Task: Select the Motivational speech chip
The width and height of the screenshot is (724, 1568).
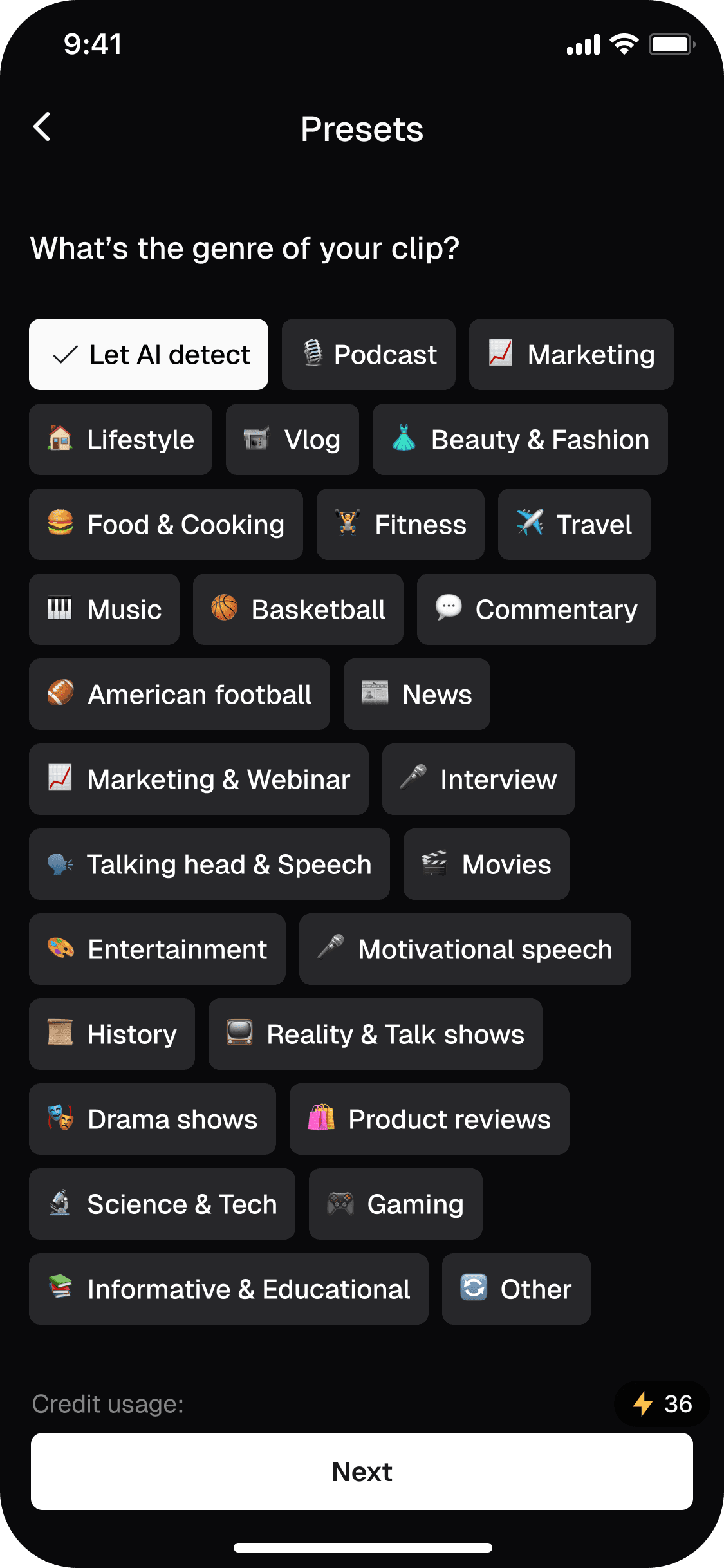Action: [465, 949]
